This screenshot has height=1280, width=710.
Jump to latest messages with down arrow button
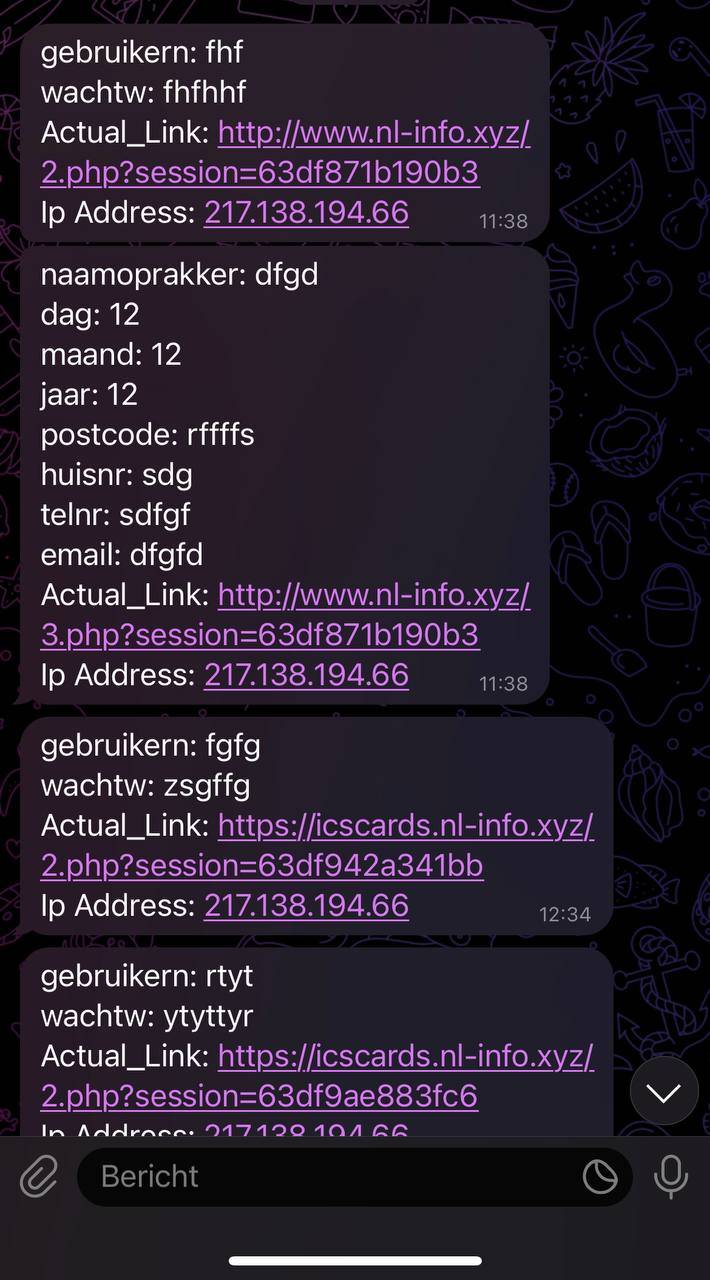coord(664,1093)
